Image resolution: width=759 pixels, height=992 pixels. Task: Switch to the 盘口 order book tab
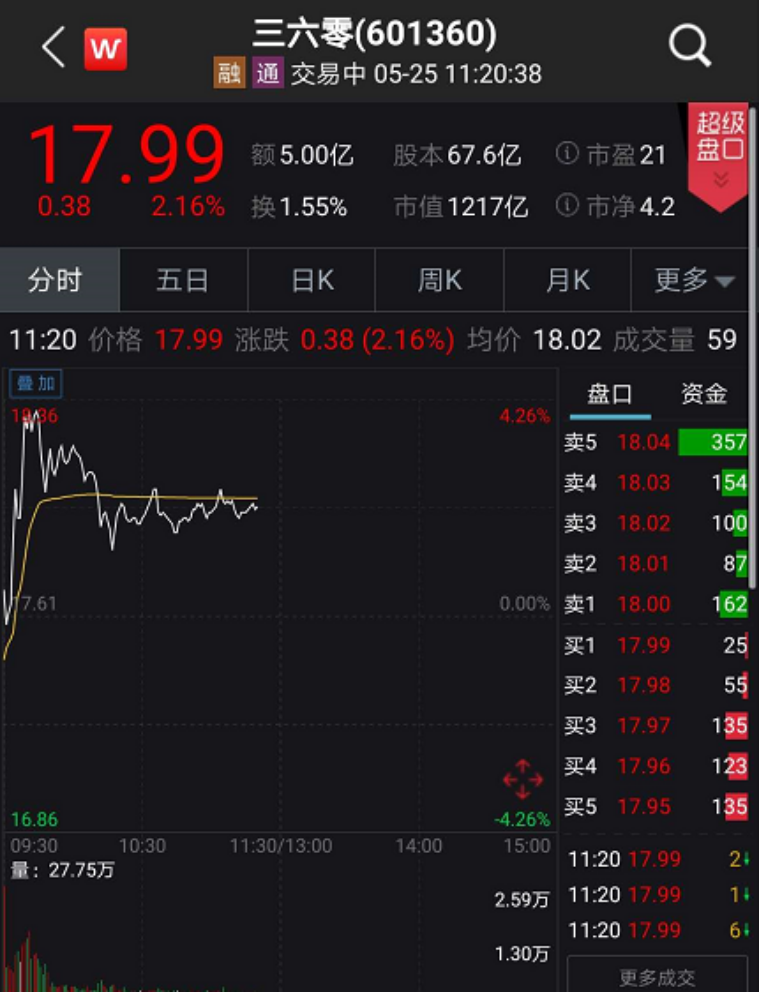(x=610, y=394)
